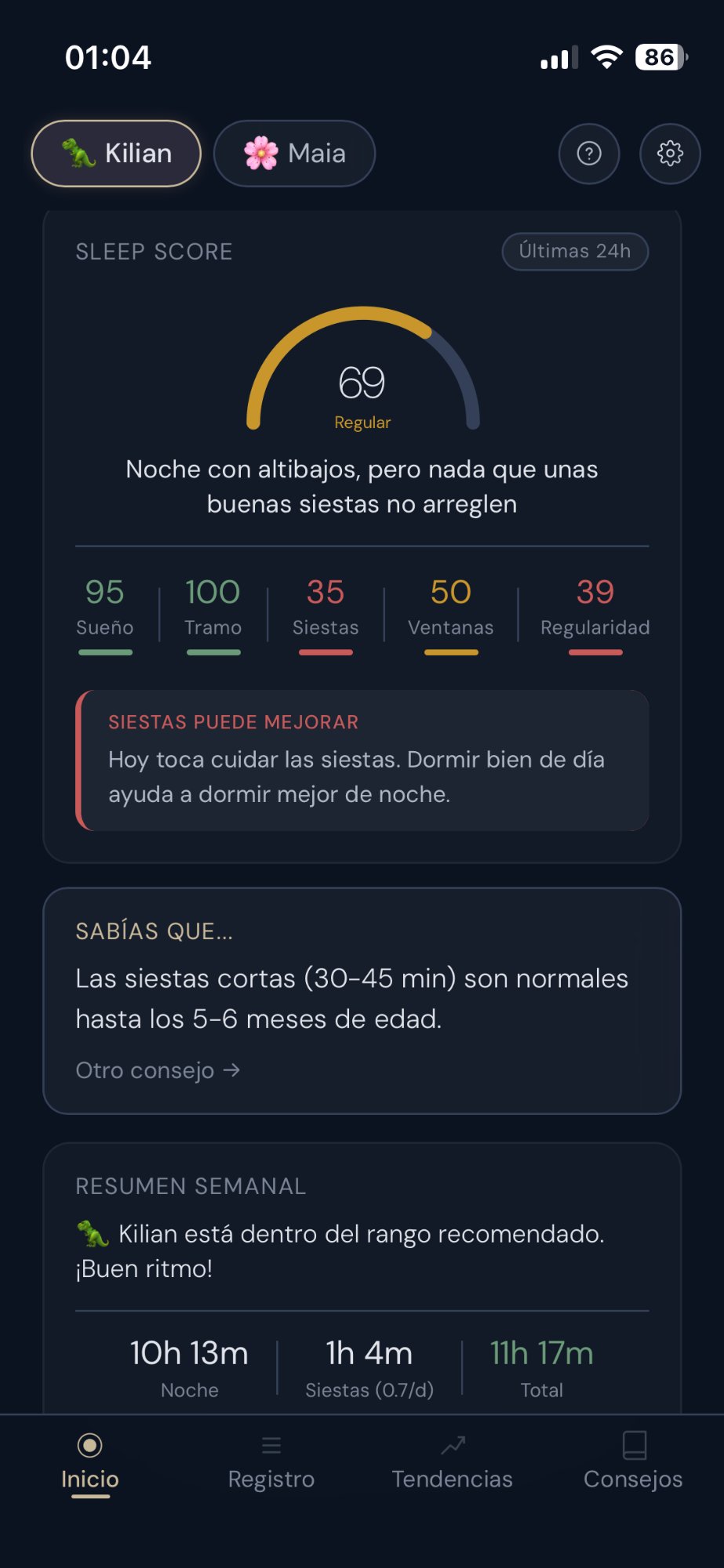Open the Últimas 24h time range selector
The width and height of the screenshot is (724, 1568).
[575, 251]
